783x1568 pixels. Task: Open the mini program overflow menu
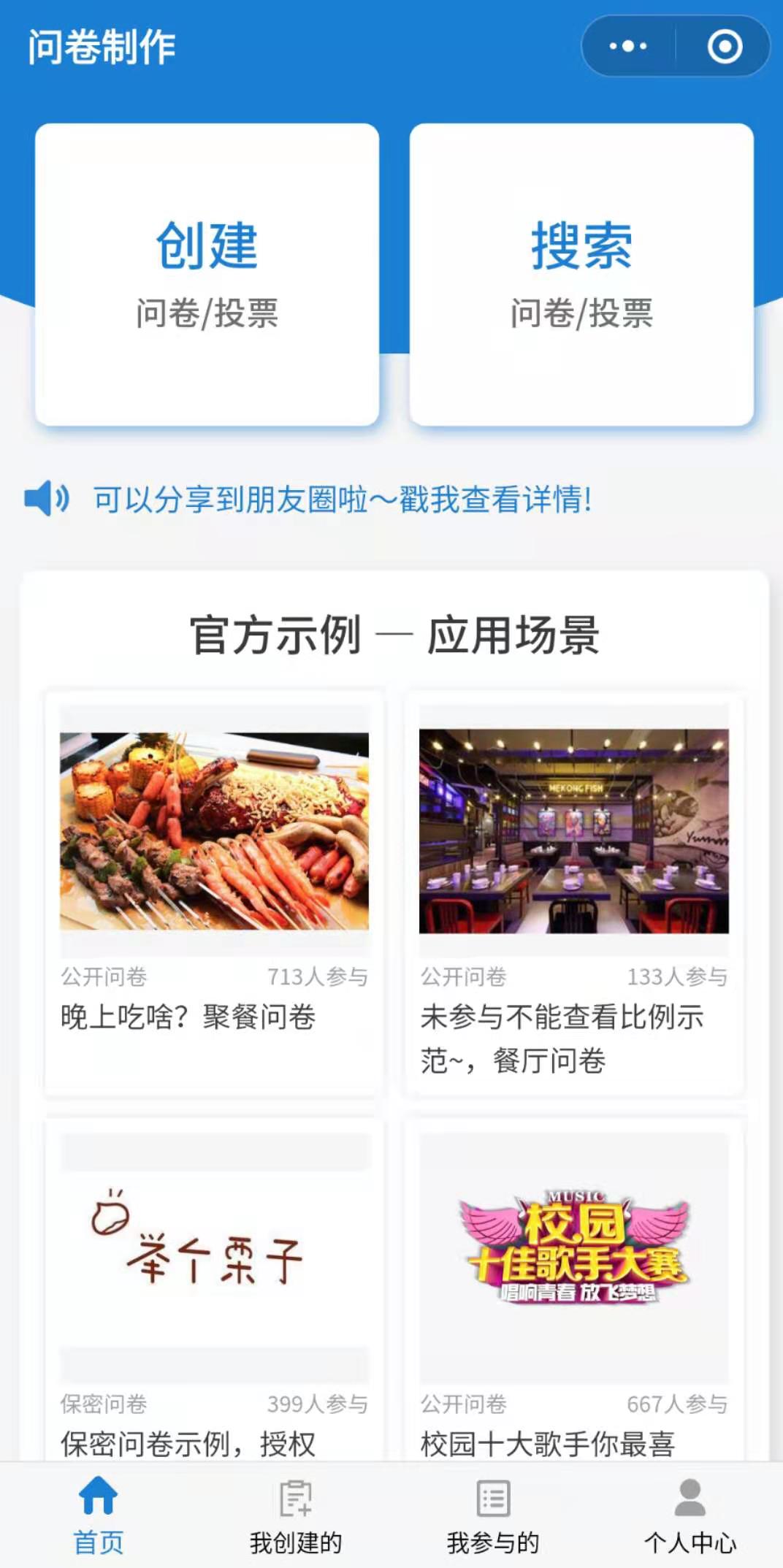[x=628, y=46]
